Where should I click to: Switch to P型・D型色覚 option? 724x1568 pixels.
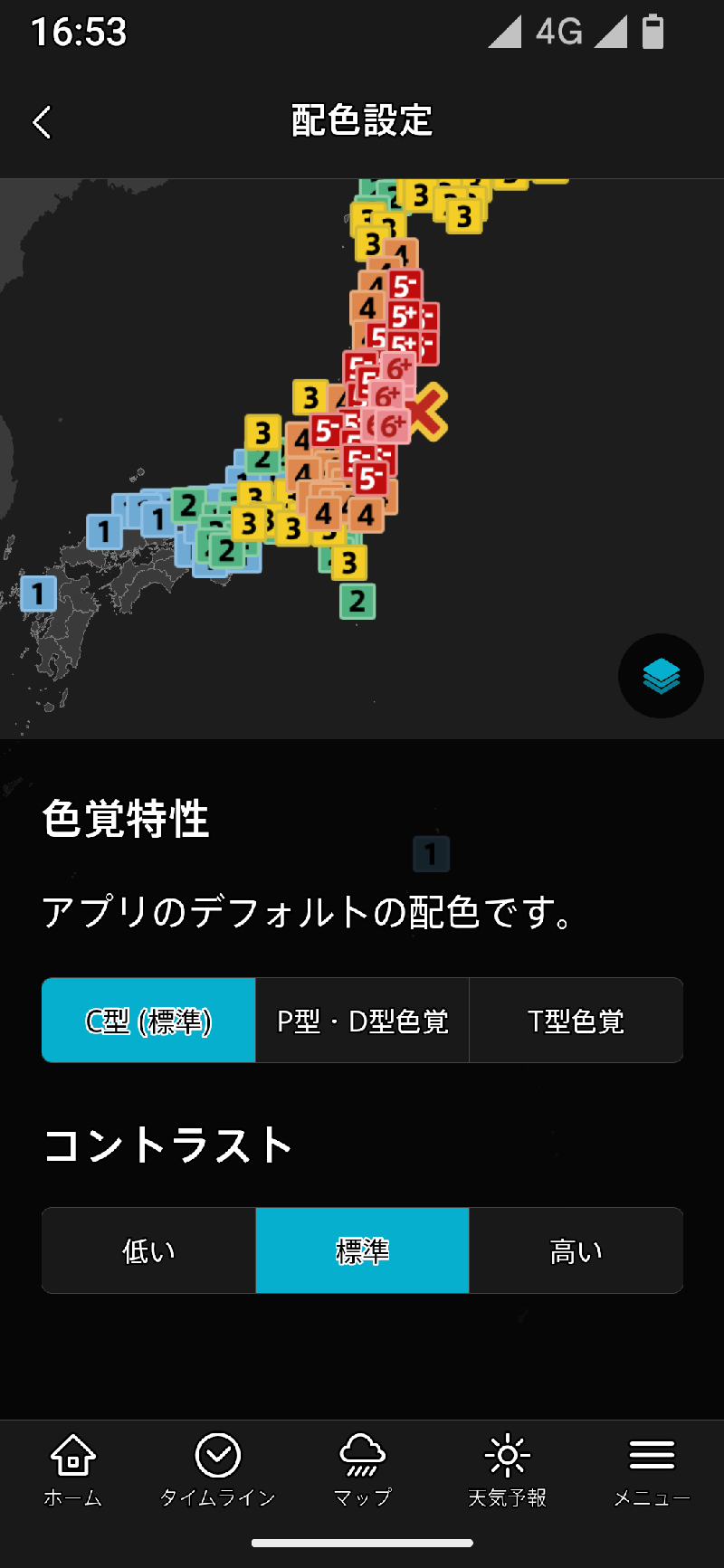(x=362, y=1021)
